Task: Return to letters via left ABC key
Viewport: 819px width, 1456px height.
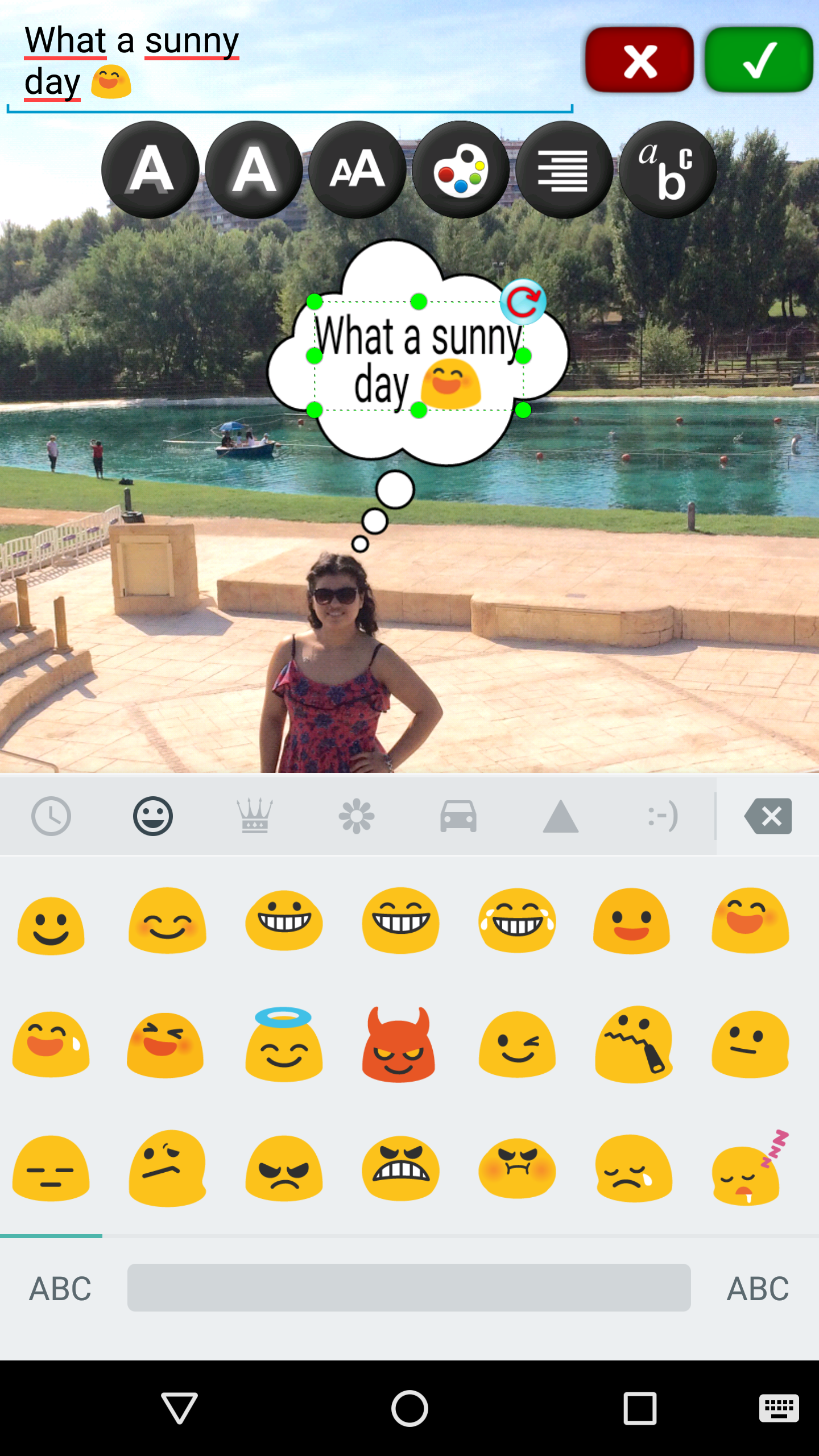Action: [x=60, y=1288]
